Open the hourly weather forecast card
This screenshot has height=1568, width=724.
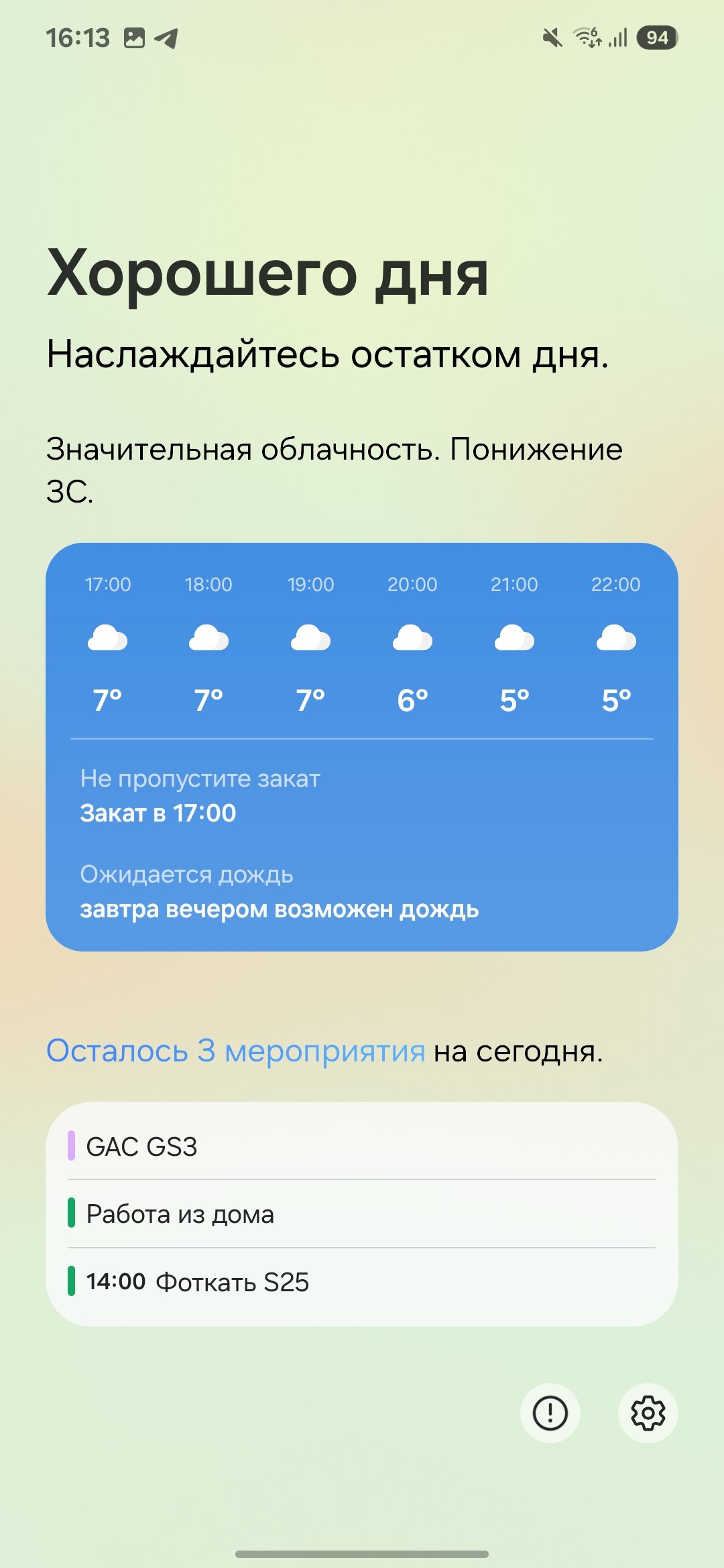coord(362,746)
